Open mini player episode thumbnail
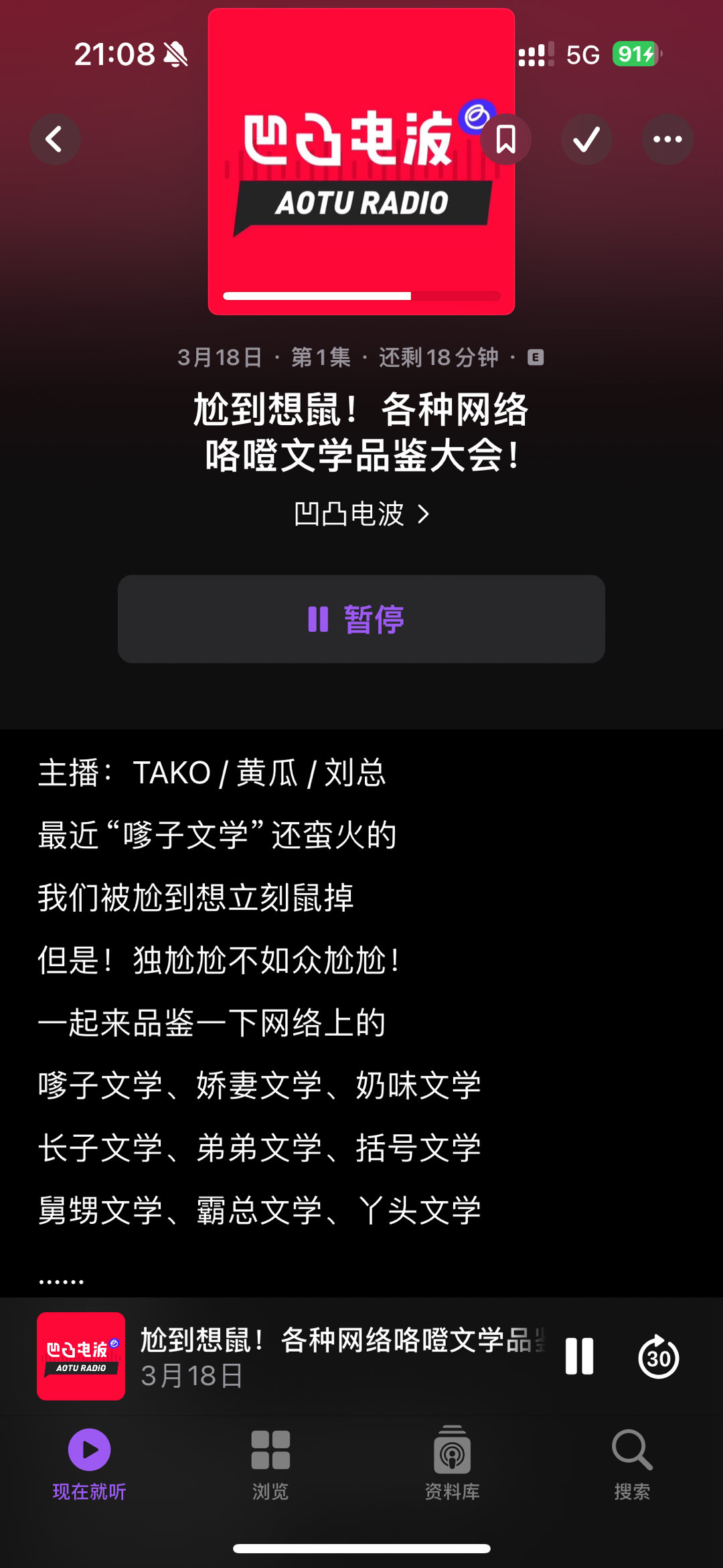This screenshot has width=723, height=1568. 81,1356
